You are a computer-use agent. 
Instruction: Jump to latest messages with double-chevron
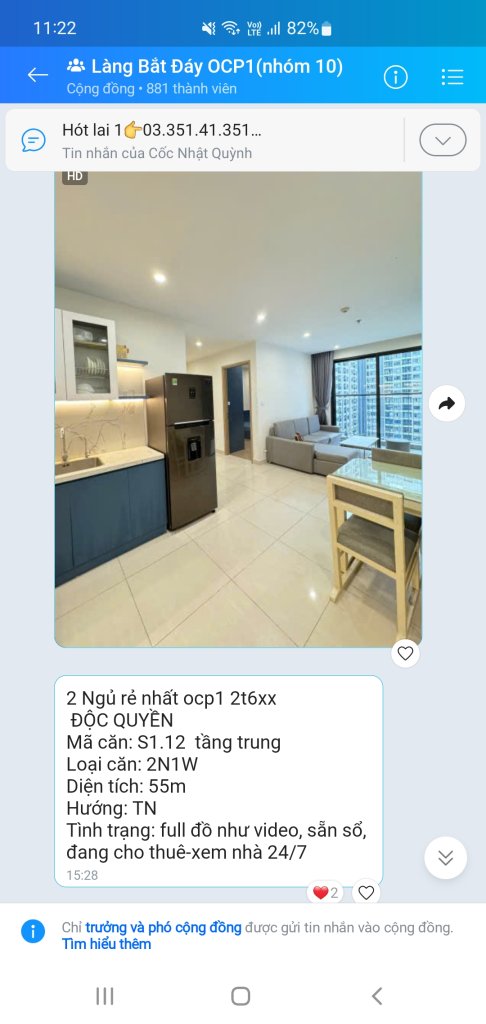[446, 857]
